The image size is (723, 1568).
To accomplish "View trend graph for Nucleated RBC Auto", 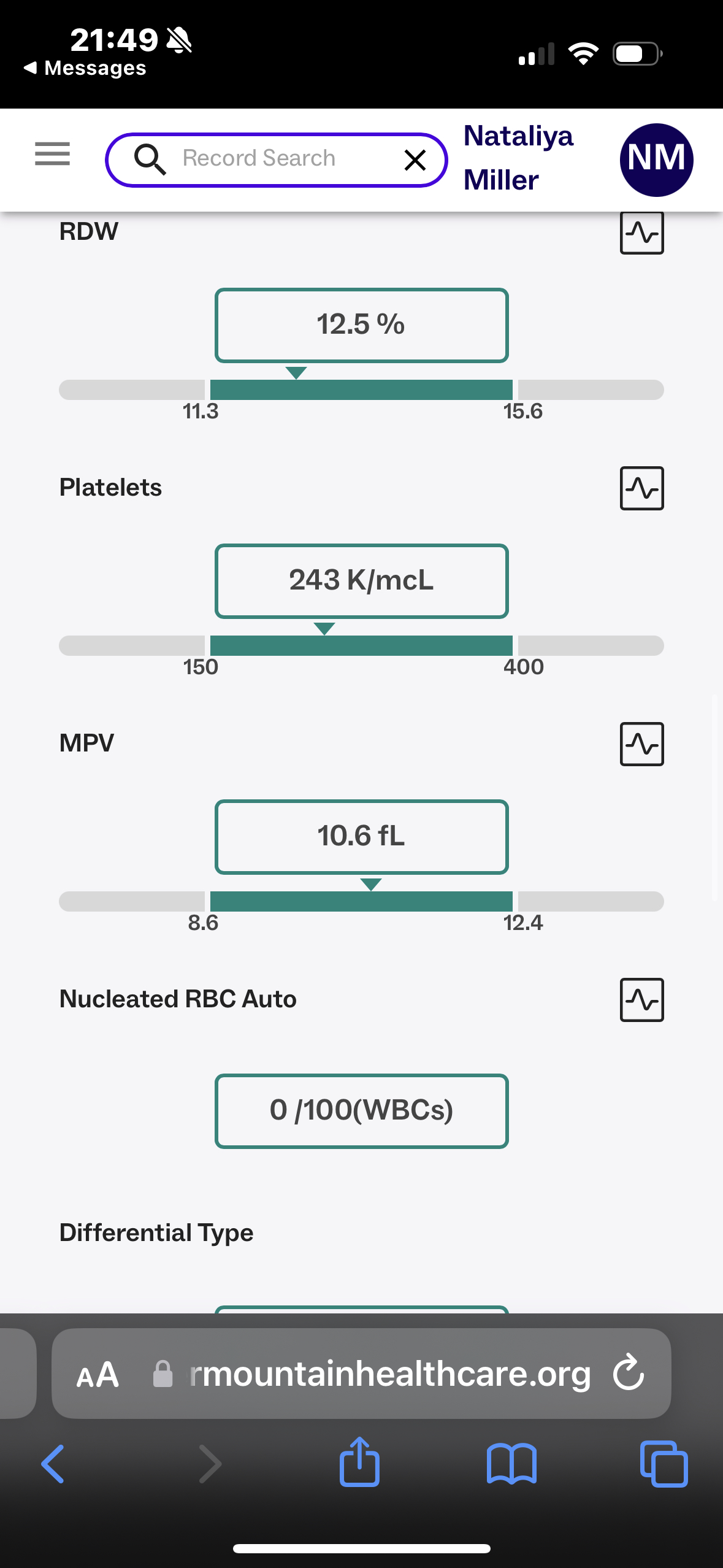I will (x=641, y=1000).
